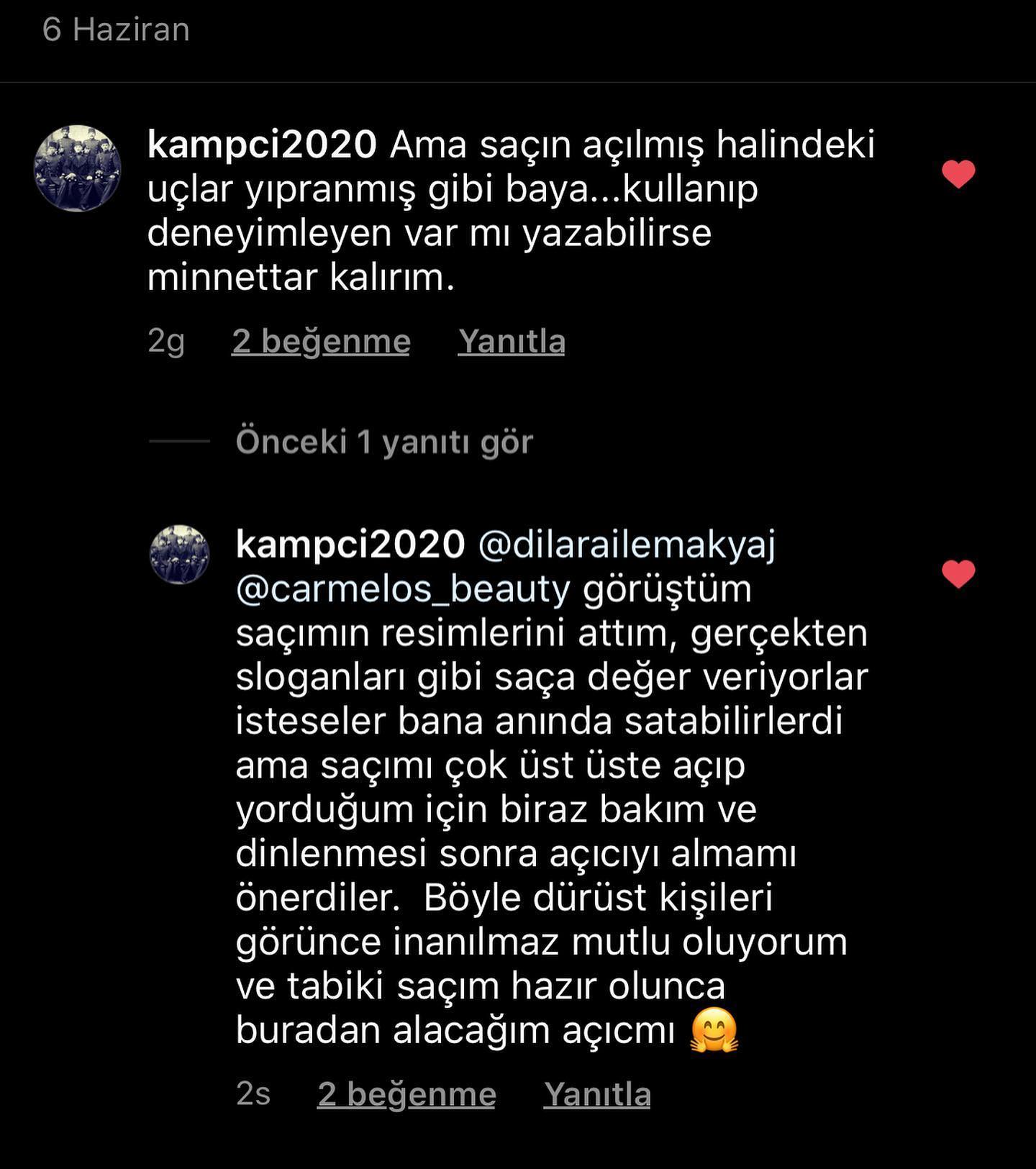Open the @dilarailemakyaj mention
This screenshot has width=1036, height=1169.
(x=627, y=545)
